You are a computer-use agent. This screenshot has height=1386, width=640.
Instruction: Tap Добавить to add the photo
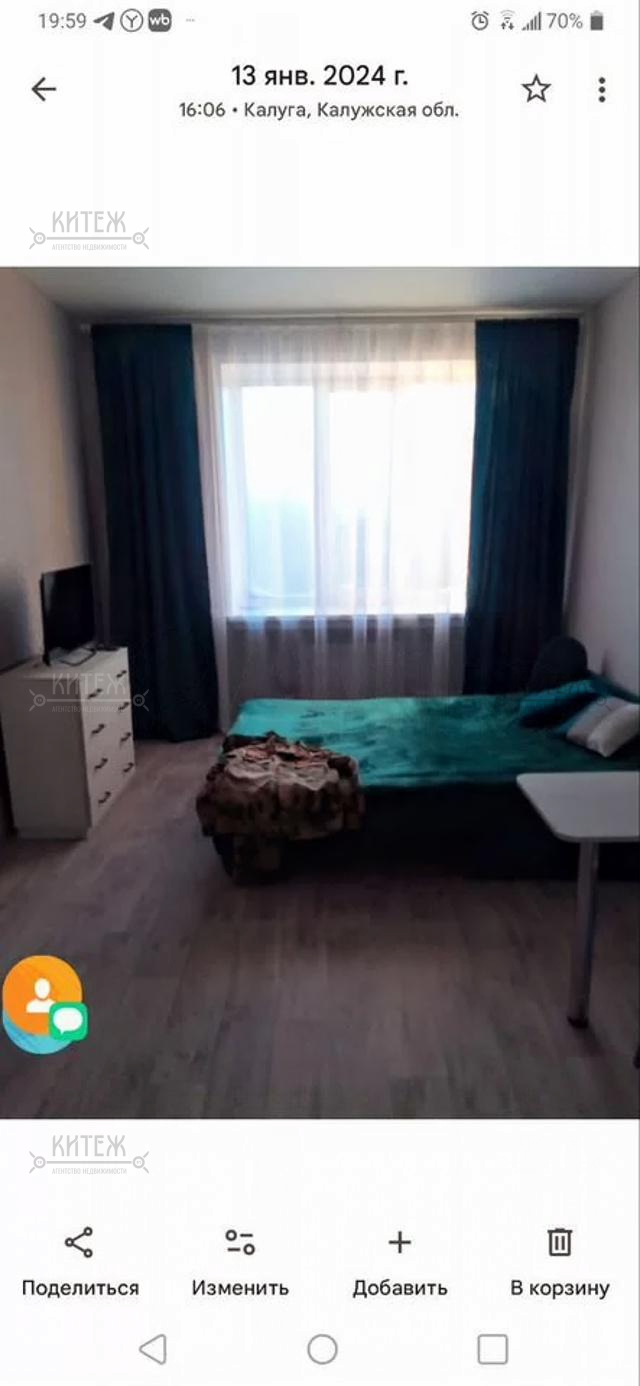pos(399,1260)
